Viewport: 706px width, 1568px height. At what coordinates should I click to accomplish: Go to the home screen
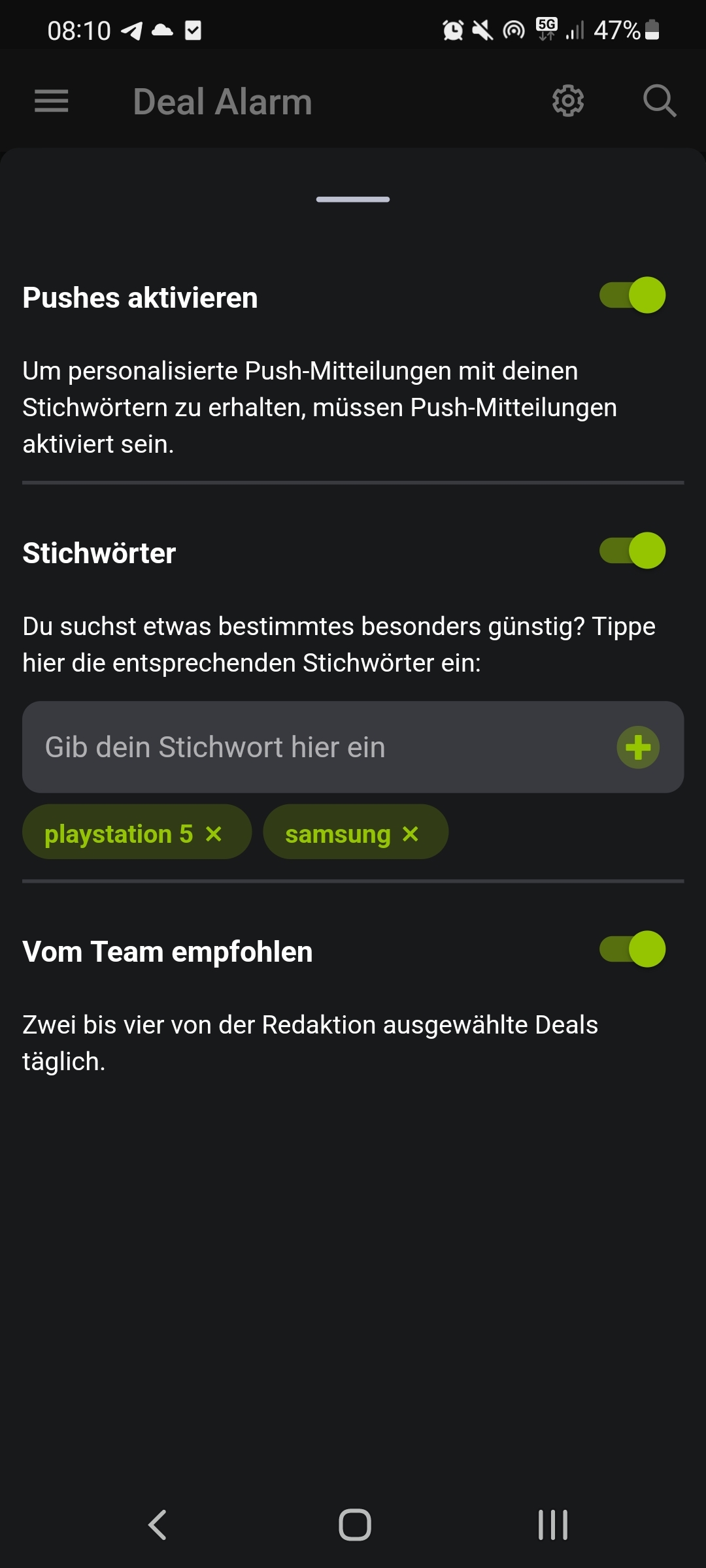click(355, 1525)
